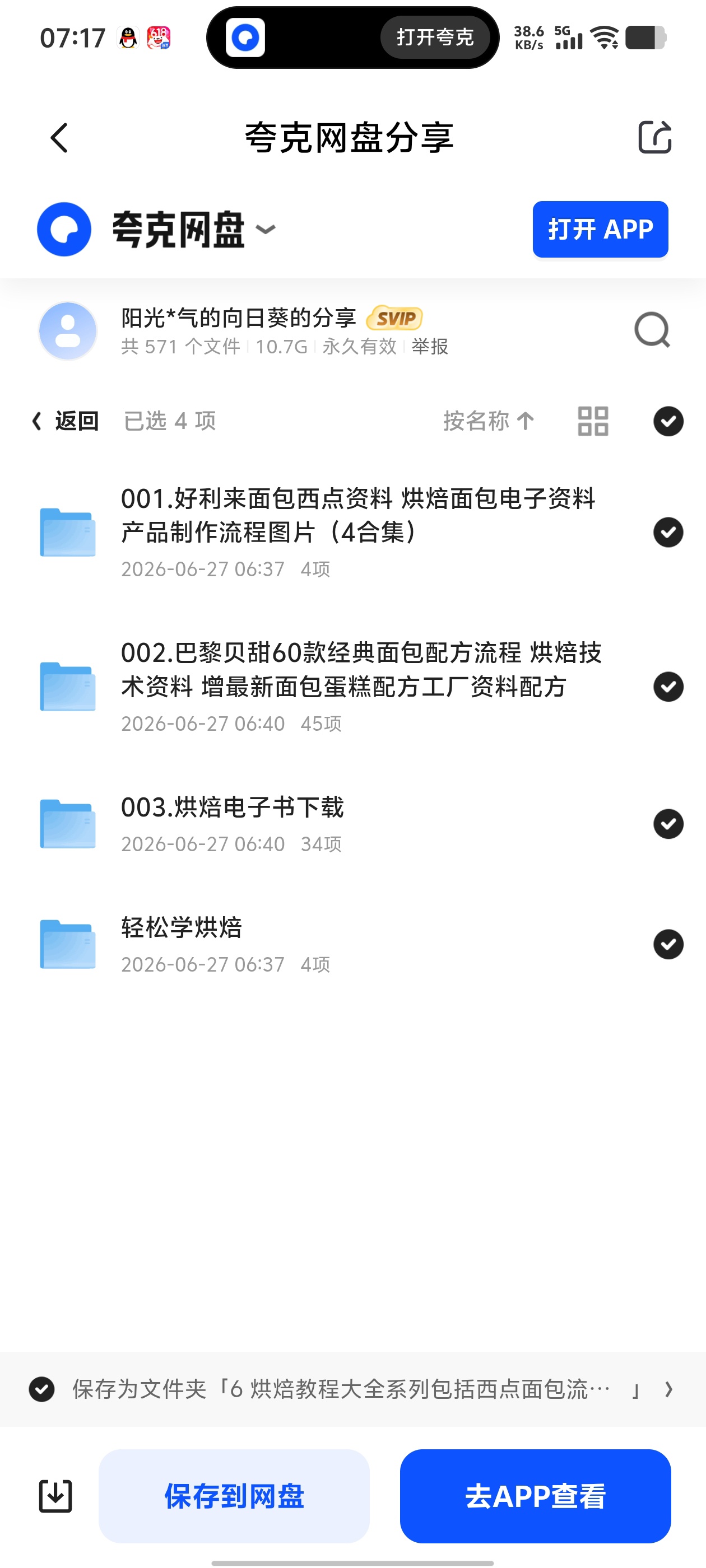Tap 保存到网盘 button
This screenshot has height=1568, width=706.
(234, 1496)
